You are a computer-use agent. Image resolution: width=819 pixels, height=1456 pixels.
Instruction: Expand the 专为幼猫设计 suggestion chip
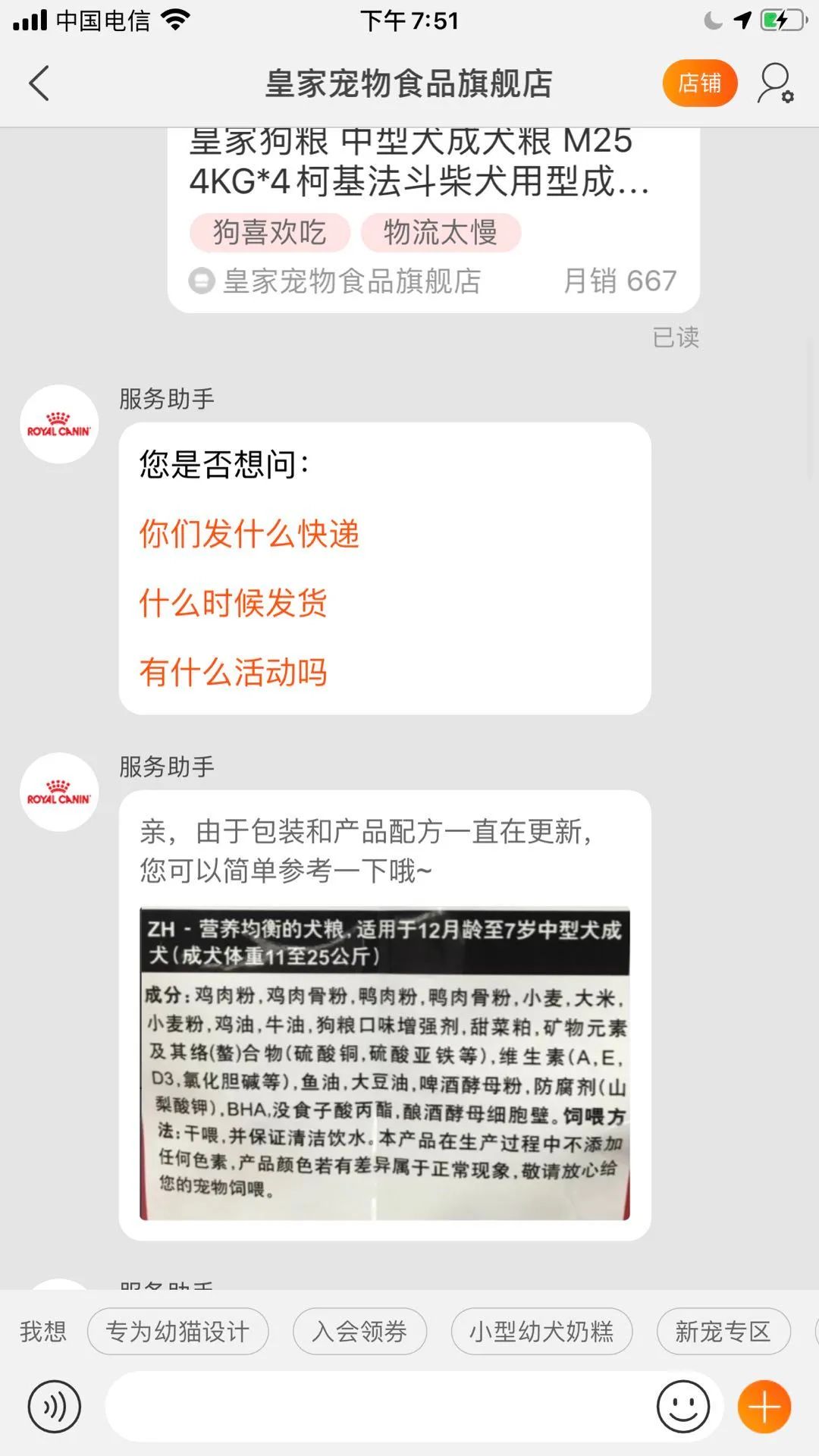tap(178, 1331)
